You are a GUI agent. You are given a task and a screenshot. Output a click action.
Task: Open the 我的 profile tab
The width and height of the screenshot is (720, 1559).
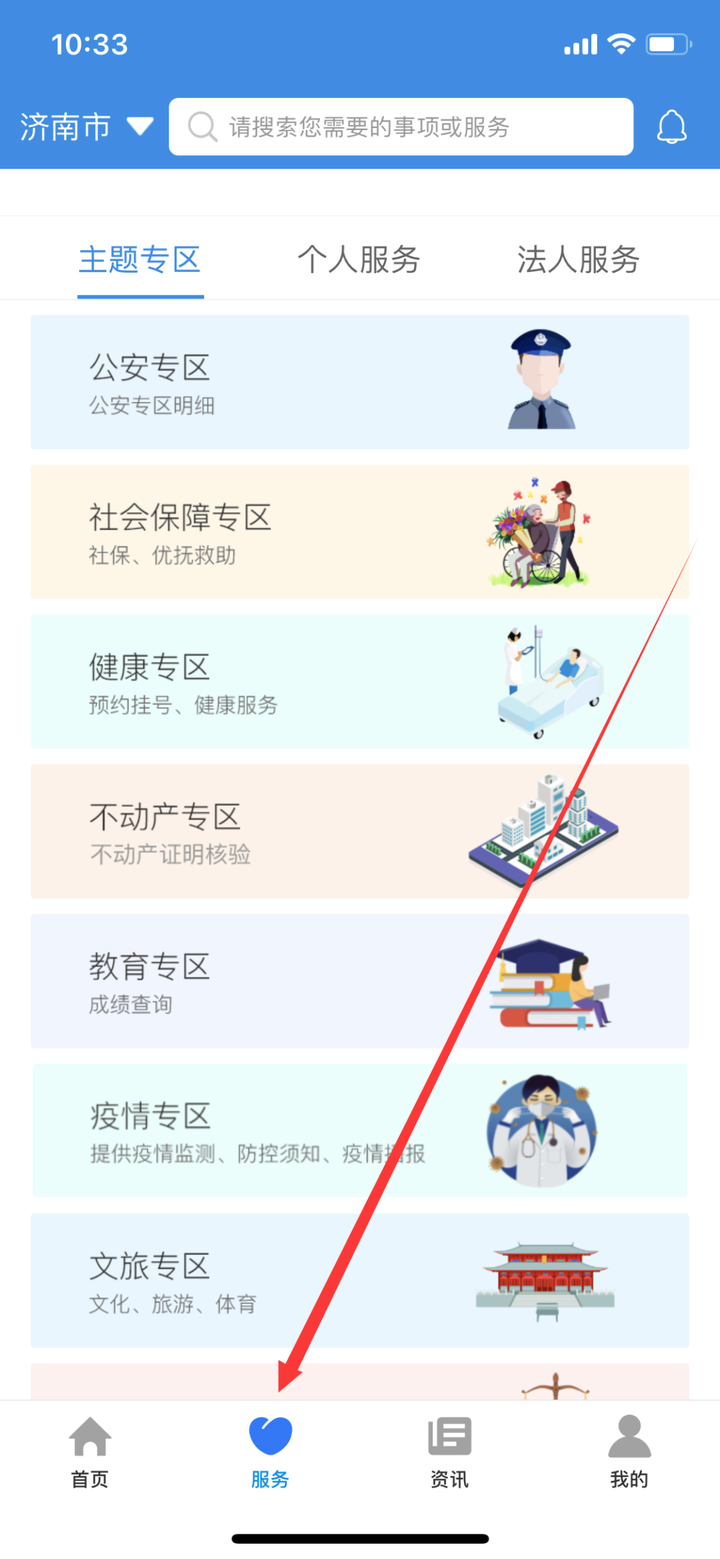click(629, 1450)
